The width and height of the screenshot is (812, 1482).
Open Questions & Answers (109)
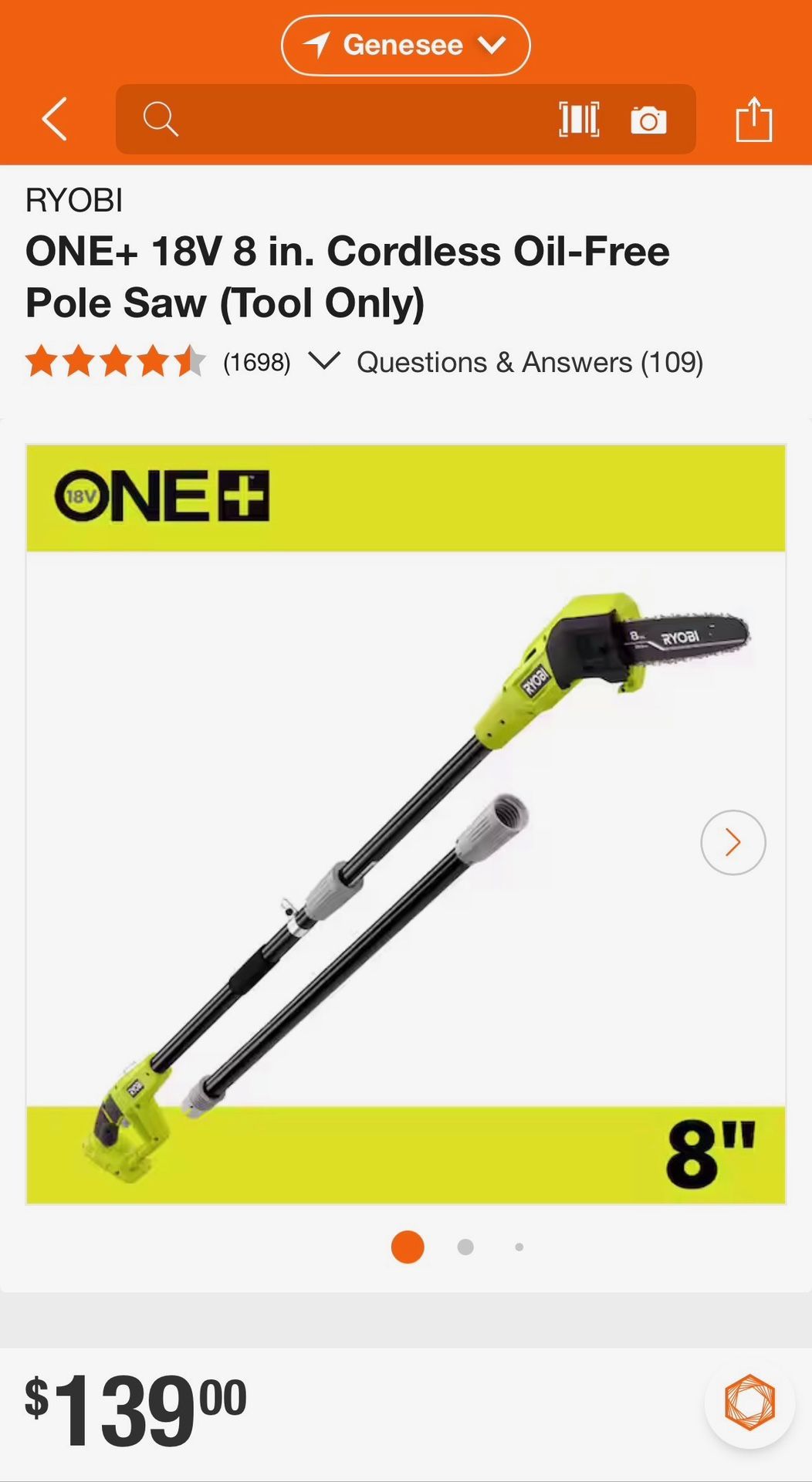click(529, 362)
